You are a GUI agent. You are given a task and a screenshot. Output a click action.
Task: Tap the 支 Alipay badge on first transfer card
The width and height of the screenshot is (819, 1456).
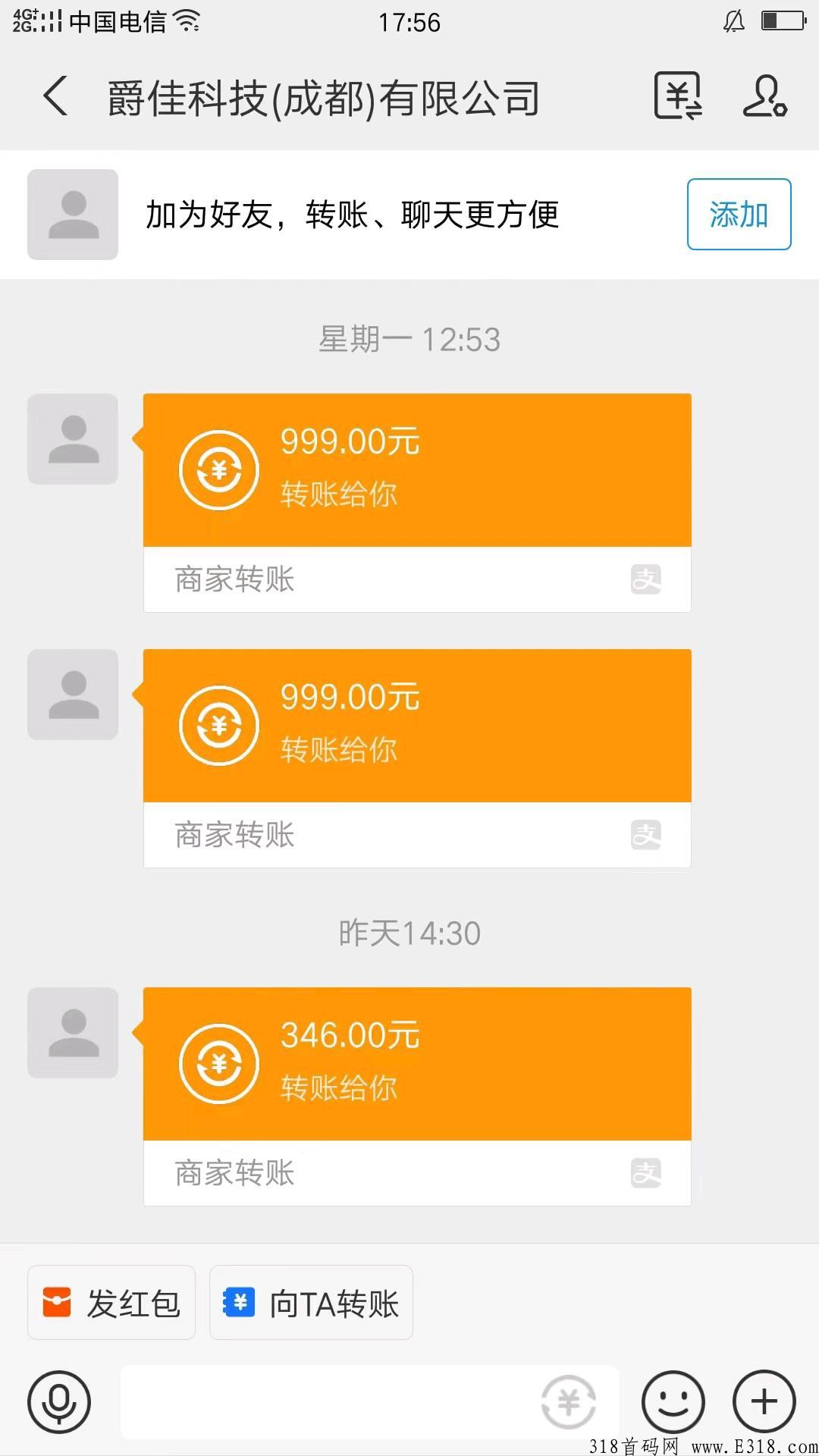point(647,579)
